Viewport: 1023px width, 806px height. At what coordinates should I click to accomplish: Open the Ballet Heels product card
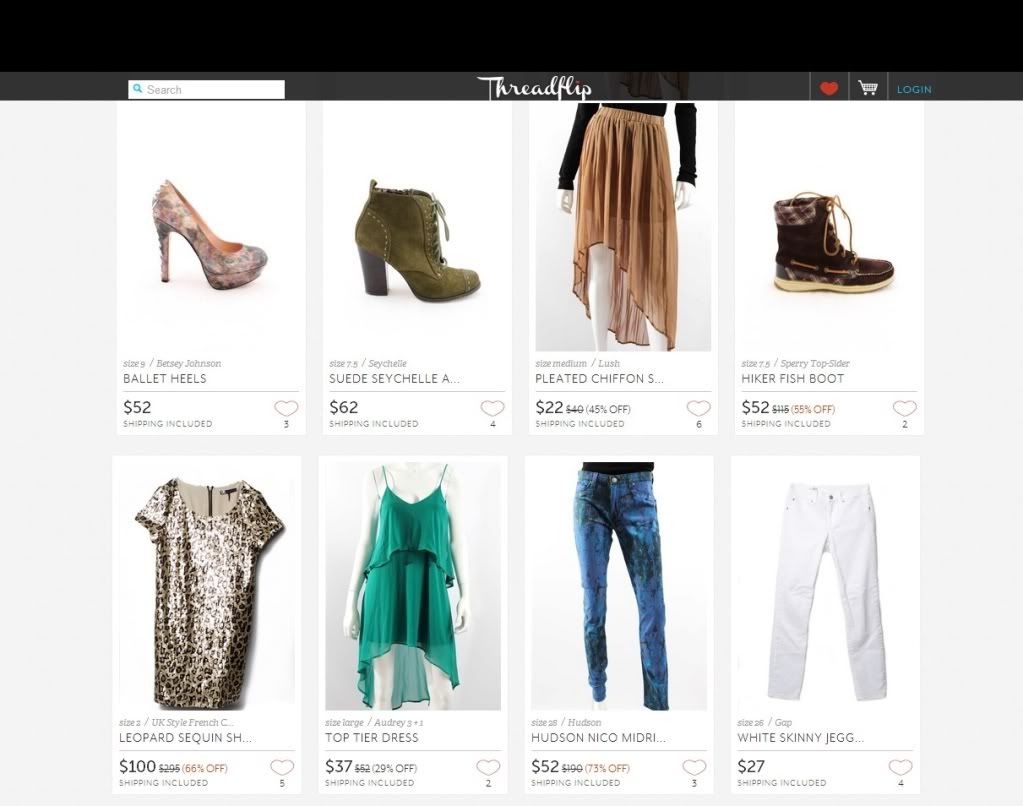pyautogui.click(x=210, y=235)
